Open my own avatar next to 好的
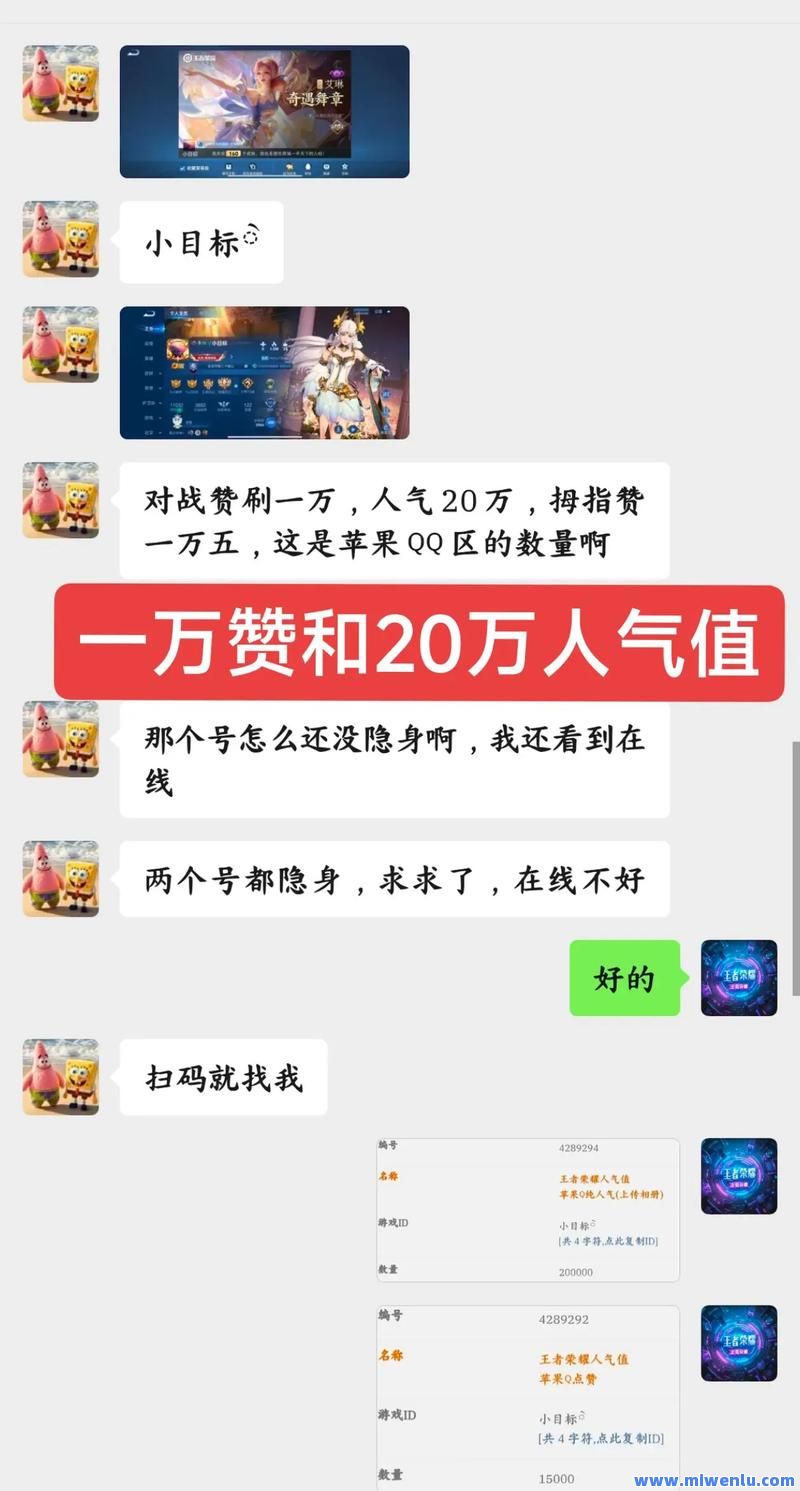The image size is (800, 1491). pyautogui.click(x=739, y=978)
